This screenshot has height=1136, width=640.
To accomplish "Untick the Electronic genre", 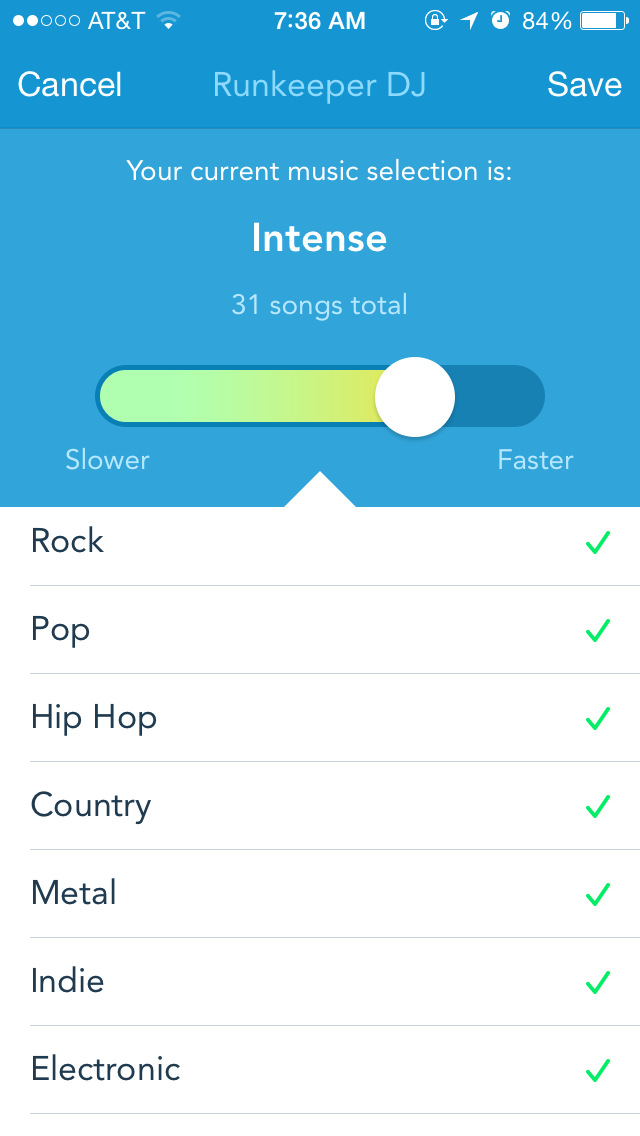I will tap(597, 1070).
